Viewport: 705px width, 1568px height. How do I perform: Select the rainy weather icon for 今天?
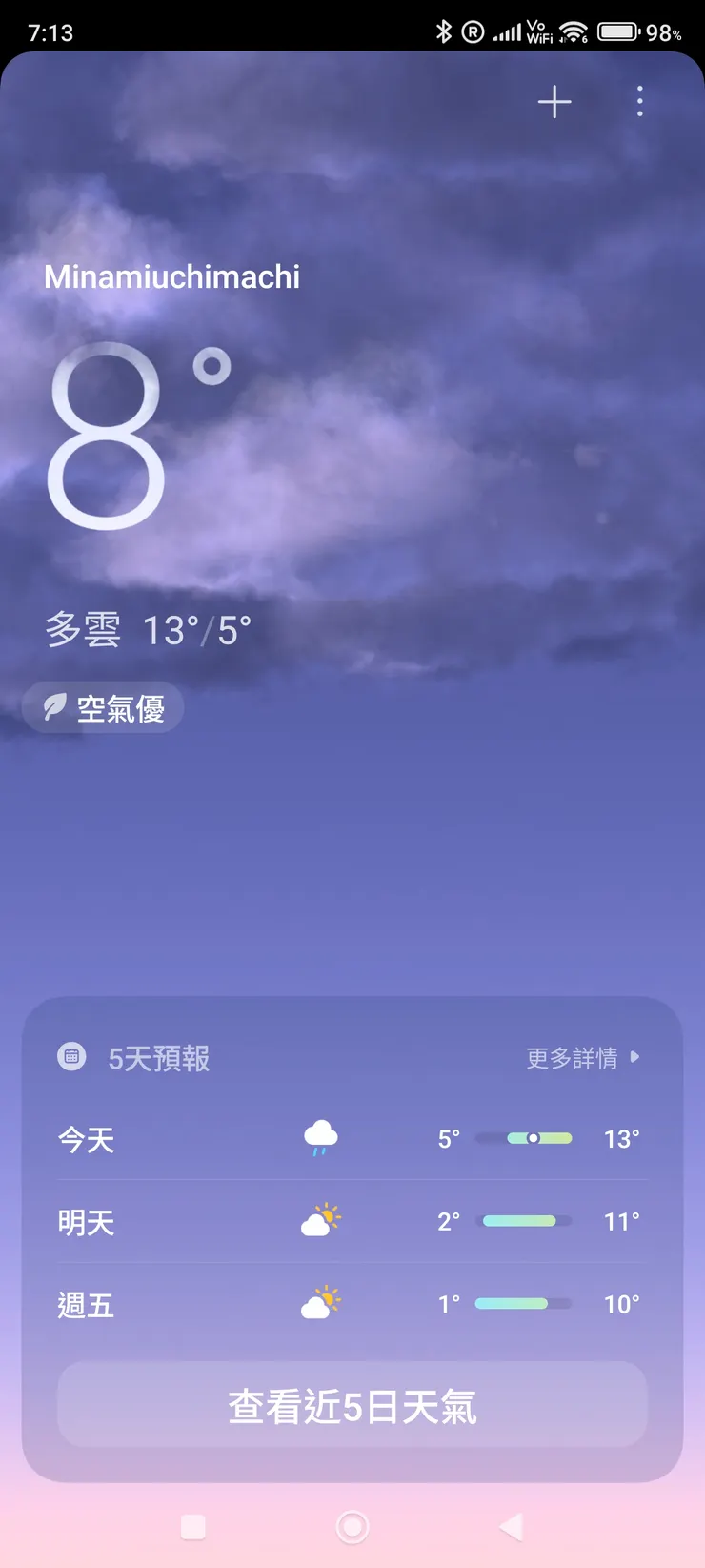click(x=321, y=1137)
